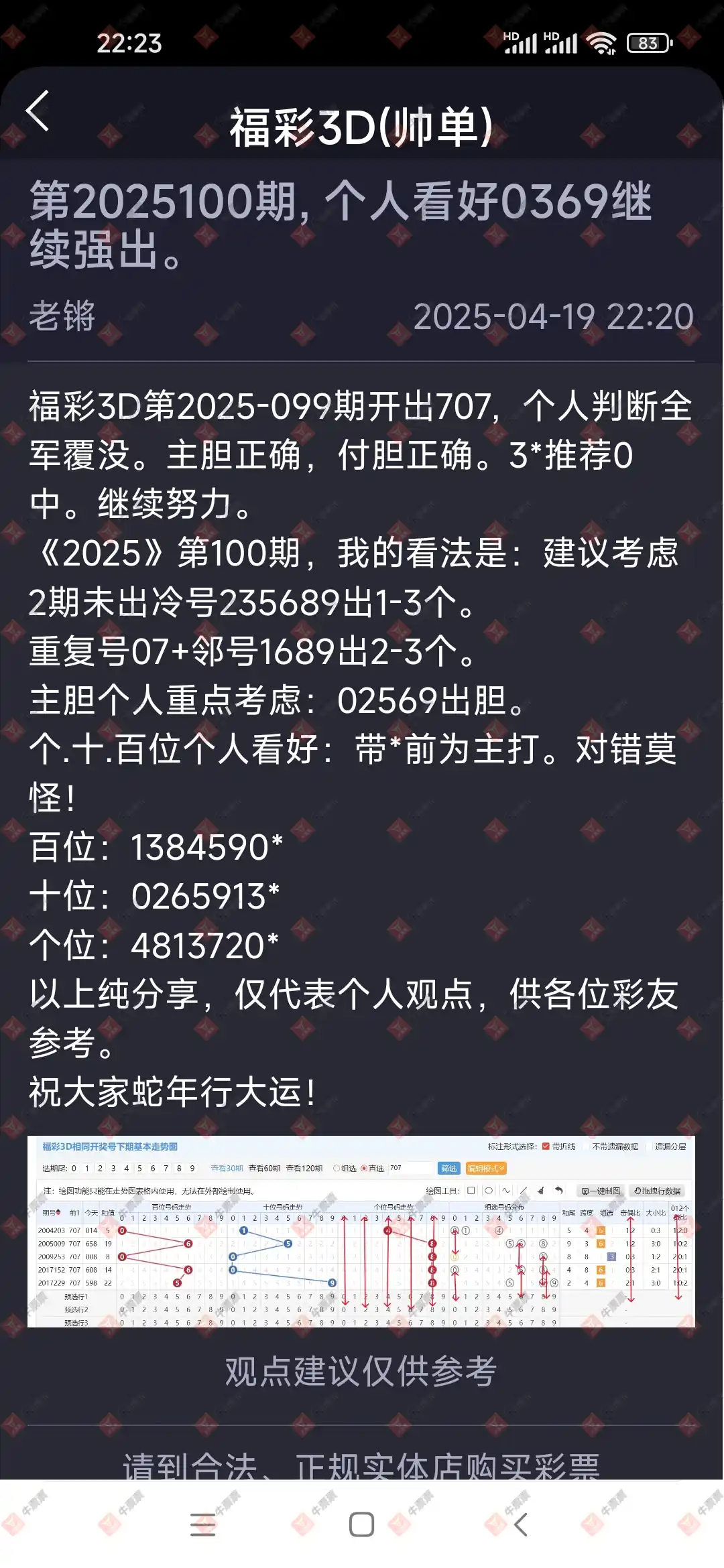Go to home screen via navigation bar

pos(361,1524)
